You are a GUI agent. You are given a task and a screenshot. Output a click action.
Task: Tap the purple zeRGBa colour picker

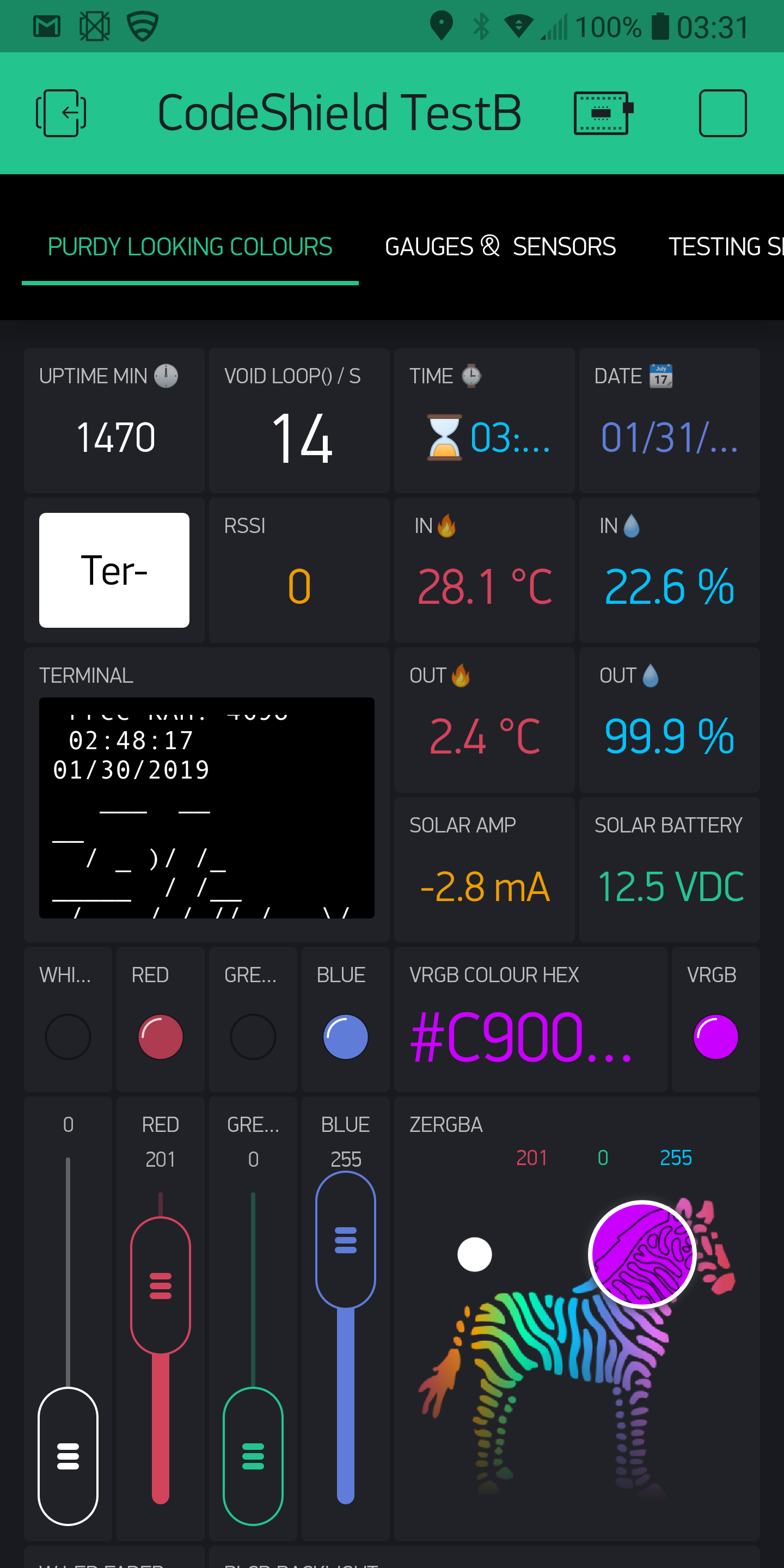tap(642, 1254)
